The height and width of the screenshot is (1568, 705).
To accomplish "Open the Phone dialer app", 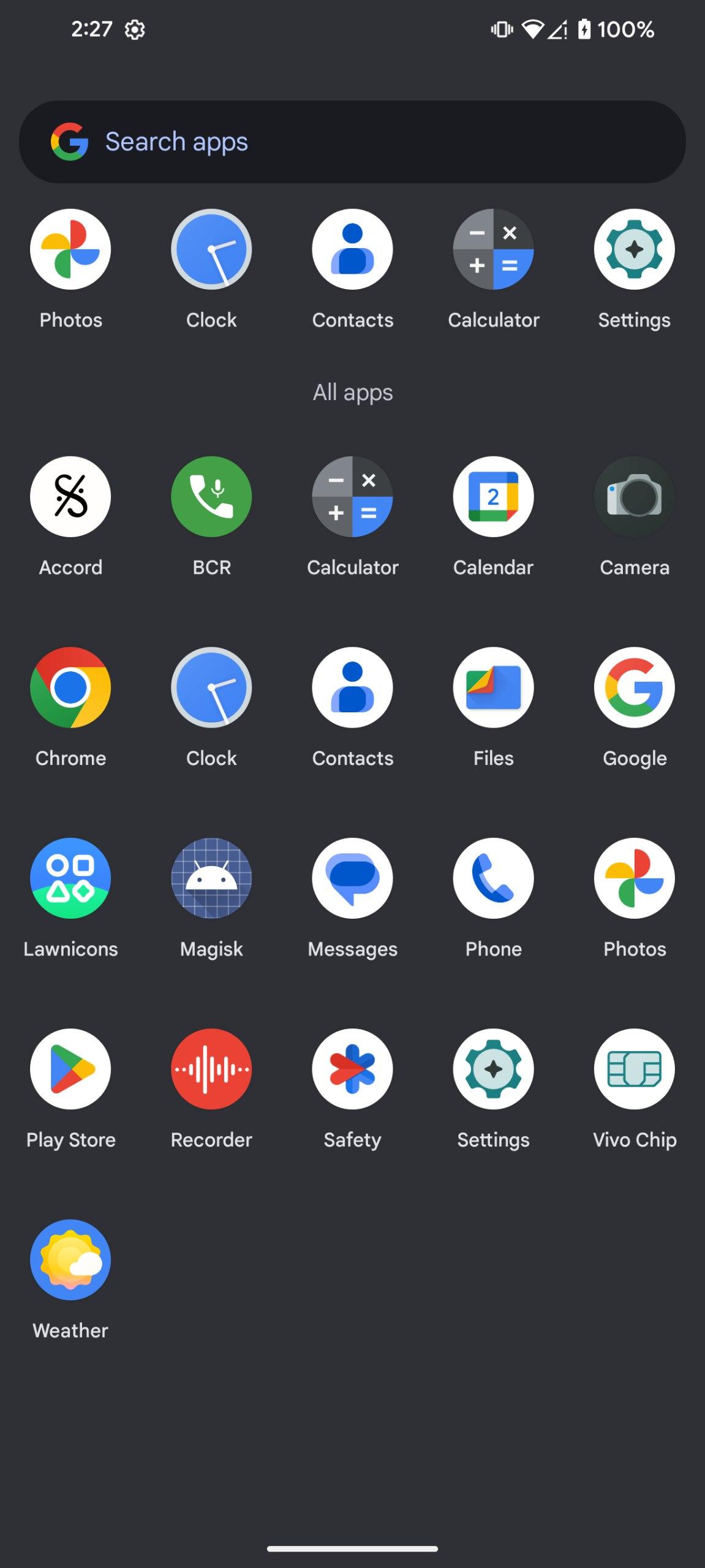I will (x=493, y=878).
